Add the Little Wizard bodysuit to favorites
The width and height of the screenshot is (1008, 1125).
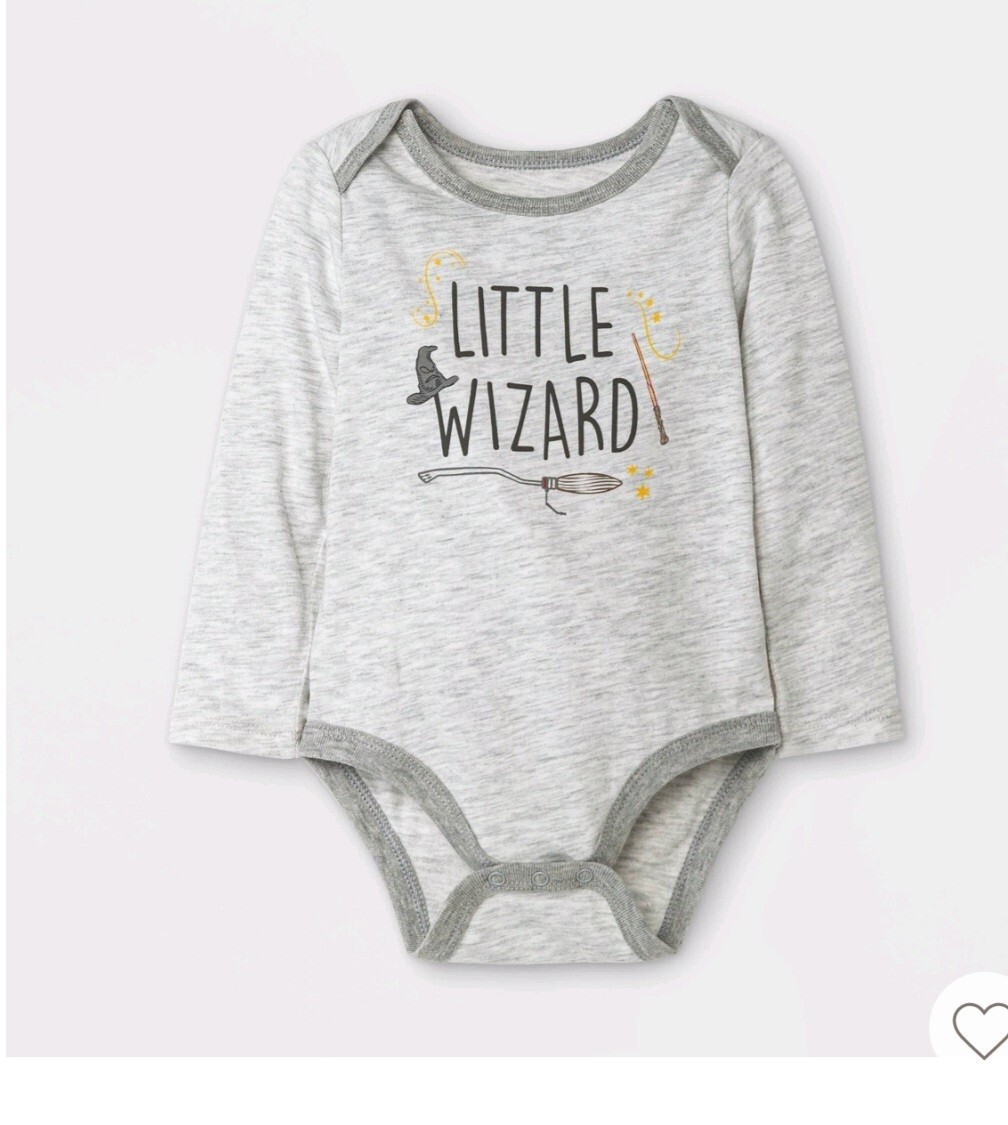coord(980,1028)
